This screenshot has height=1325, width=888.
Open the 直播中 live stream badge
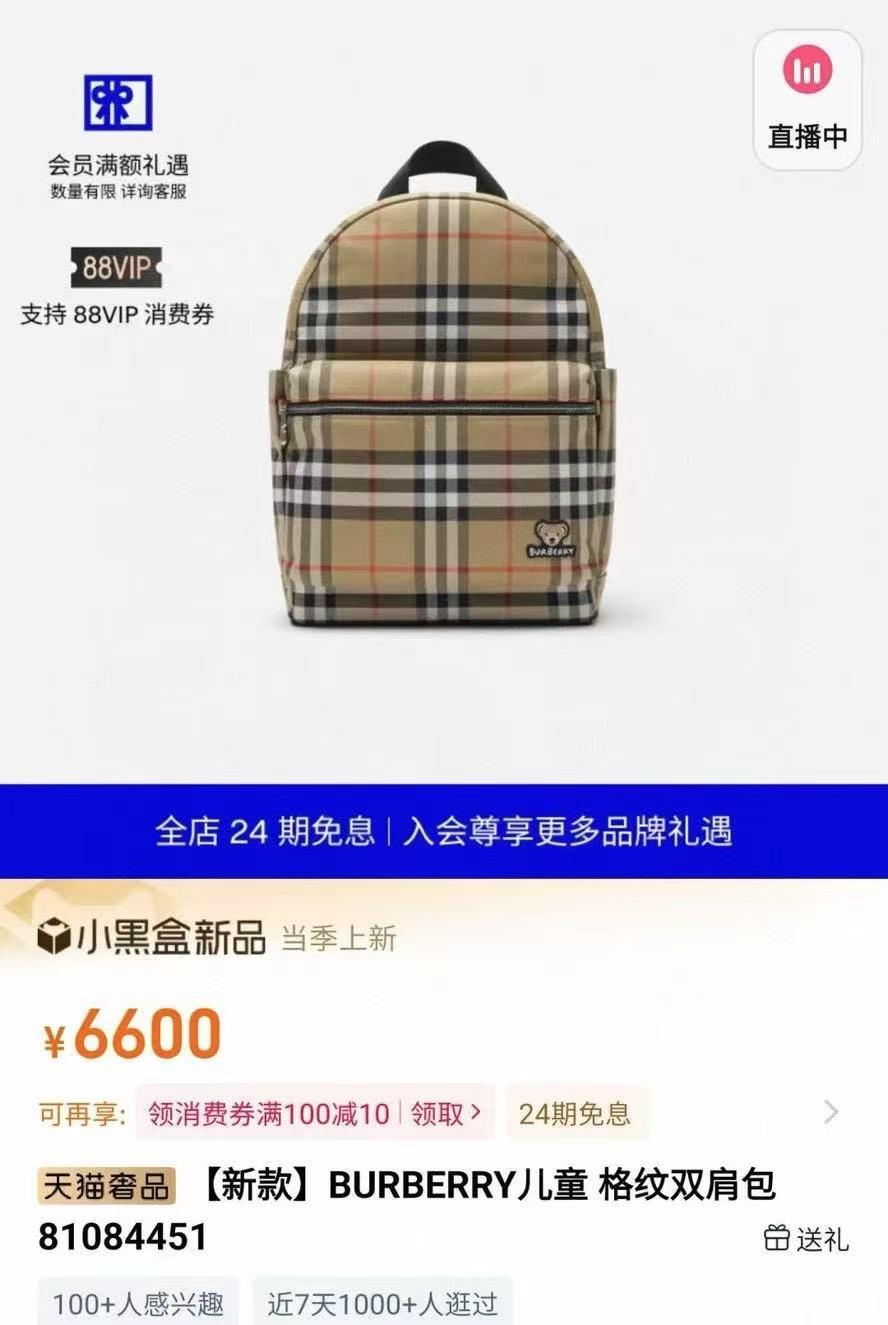pos(807,100)
